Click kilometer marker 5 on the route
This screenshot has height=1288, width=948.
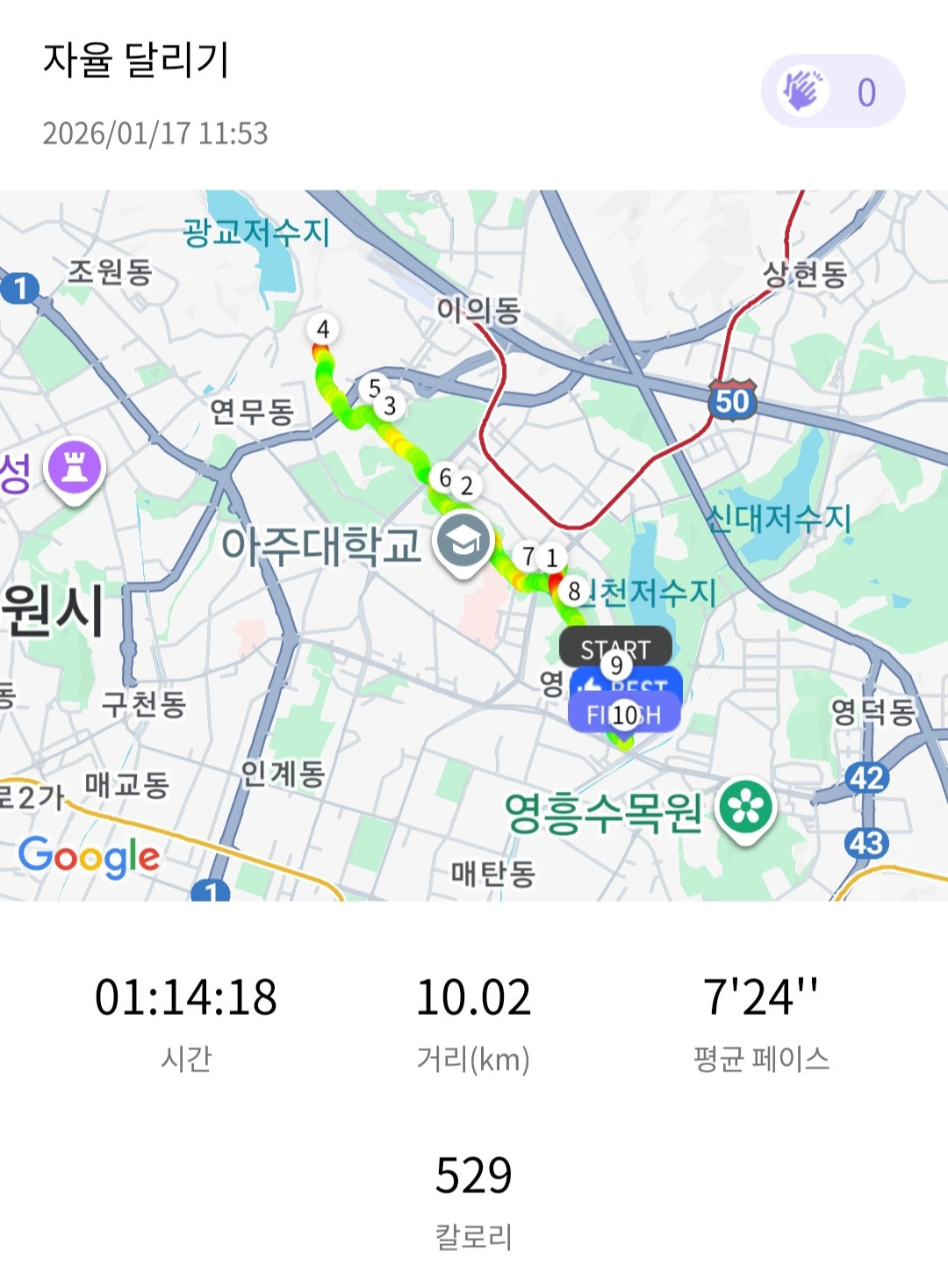[374, 385]
